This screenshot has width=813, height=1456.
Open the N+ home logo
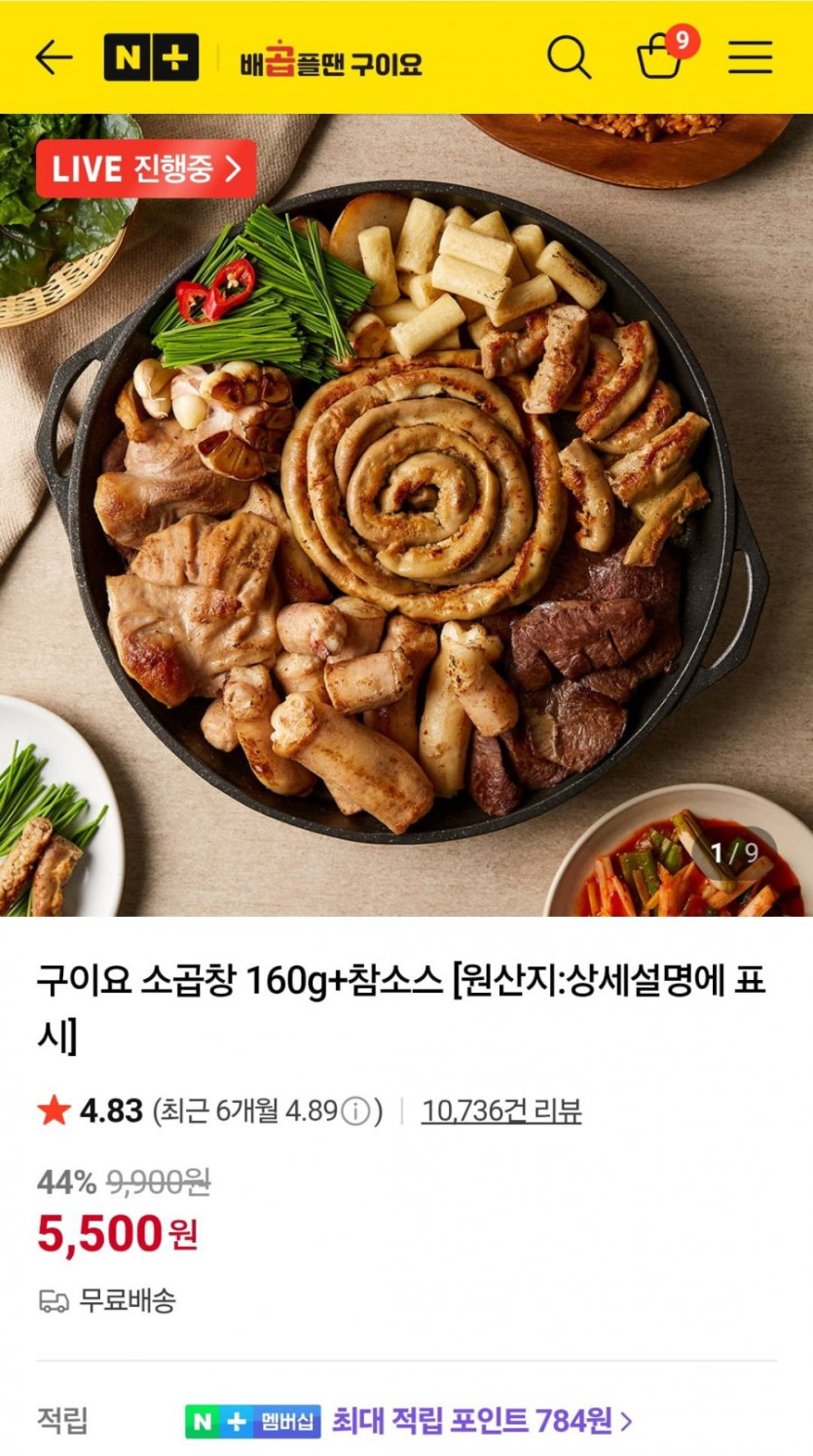pyautogui.click(x=151, y=58)
